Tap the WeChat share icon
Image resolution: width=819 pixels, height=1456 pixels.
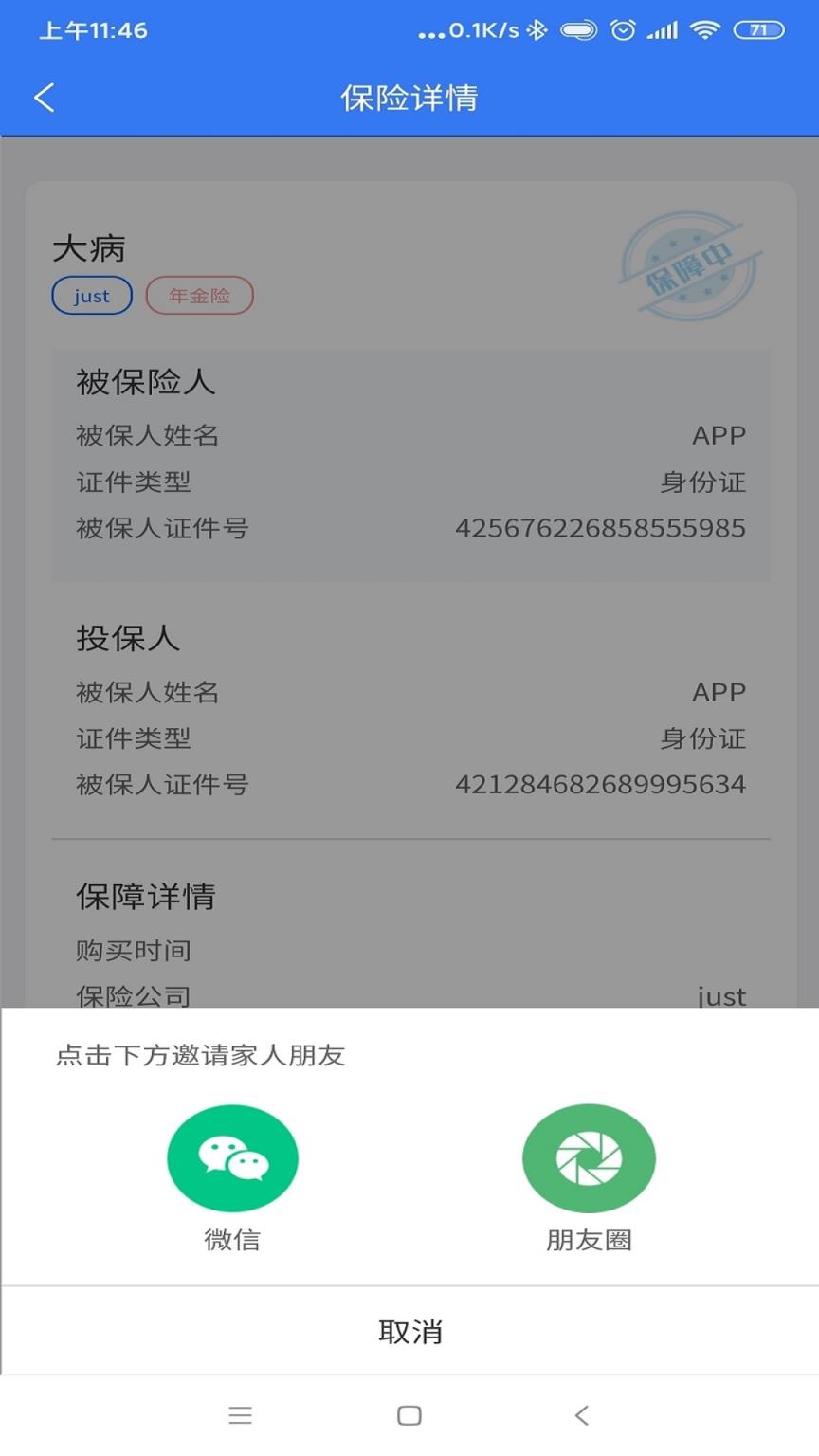(233, 1157)
